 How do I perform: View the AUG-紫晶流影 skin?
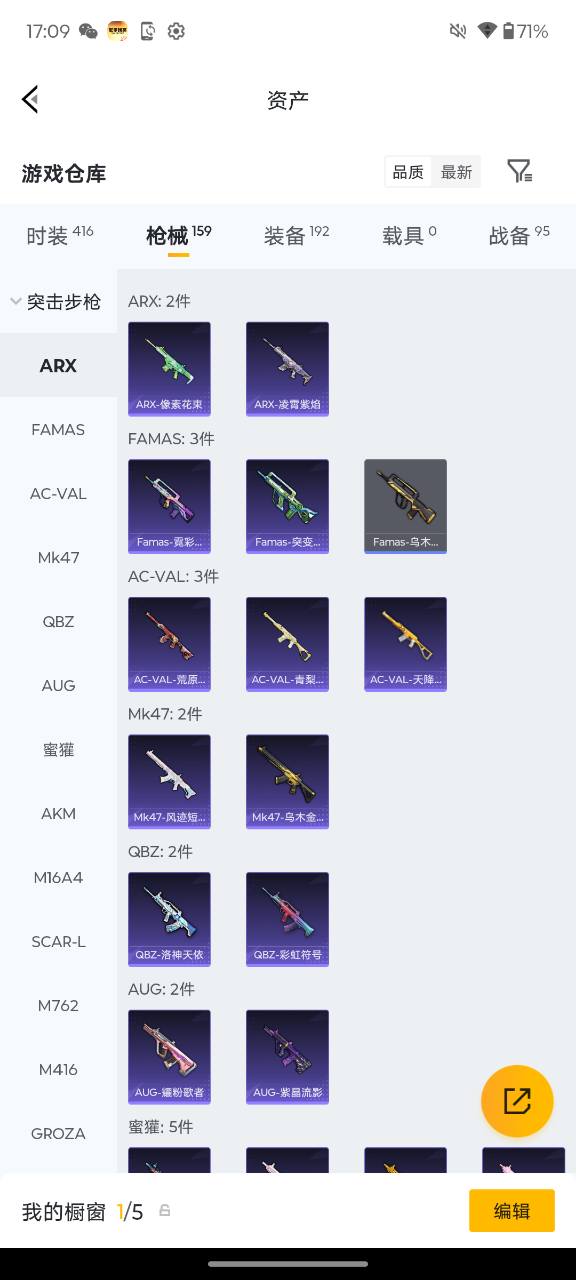tap(287, 1057)
